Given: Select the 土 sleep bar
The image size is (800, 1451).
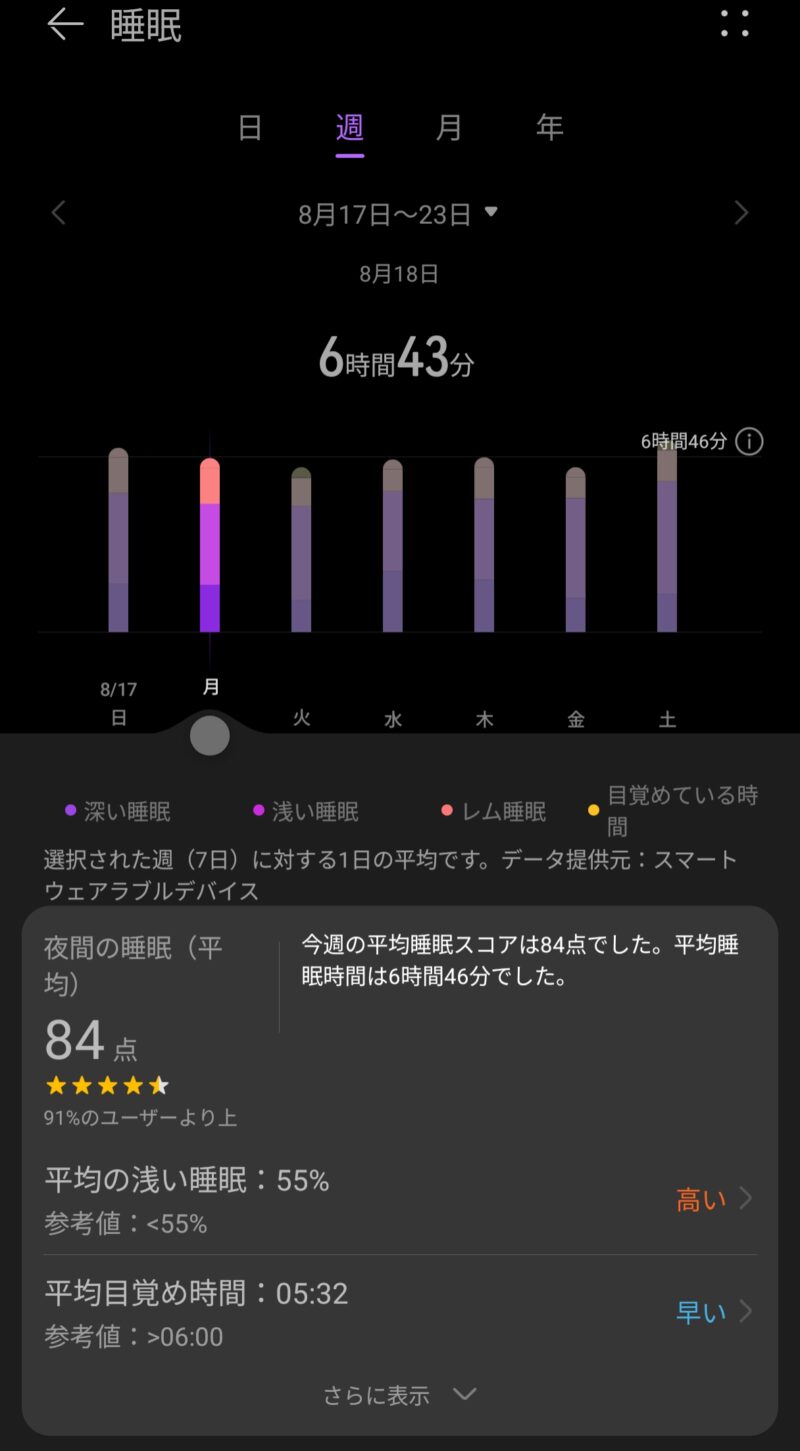Looking at the screenshot, I should tap(667, 541).
